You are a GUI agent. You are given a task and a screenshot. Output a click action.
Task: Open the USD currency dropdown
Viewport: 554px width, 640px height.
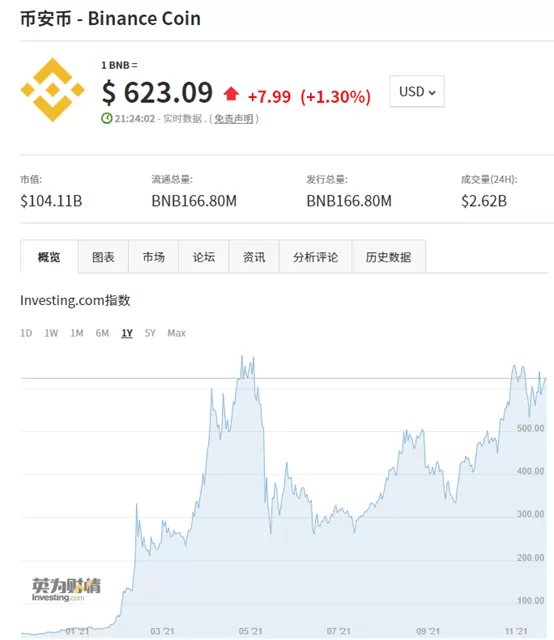417,91
